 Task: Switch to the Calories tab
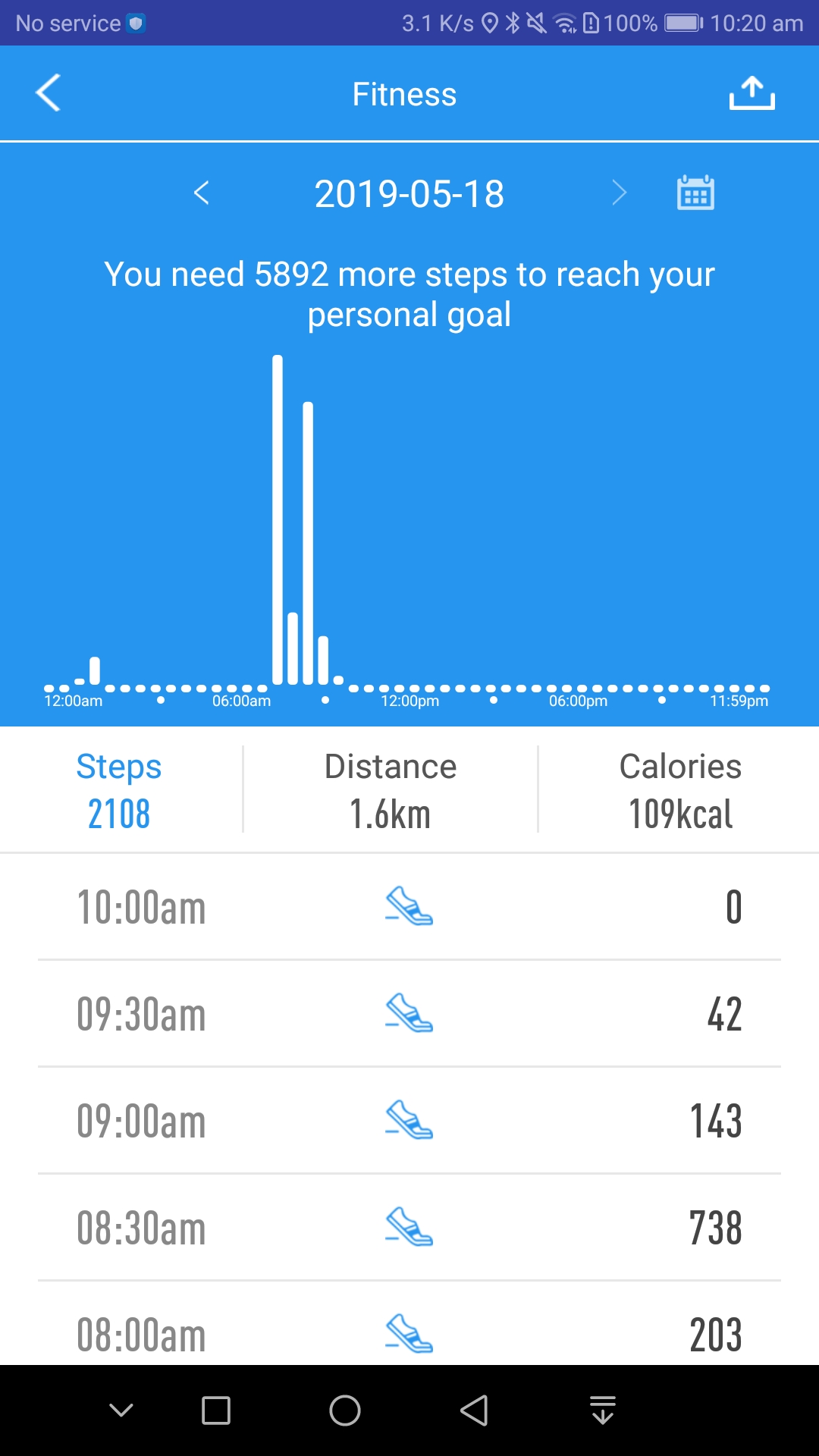680,790
